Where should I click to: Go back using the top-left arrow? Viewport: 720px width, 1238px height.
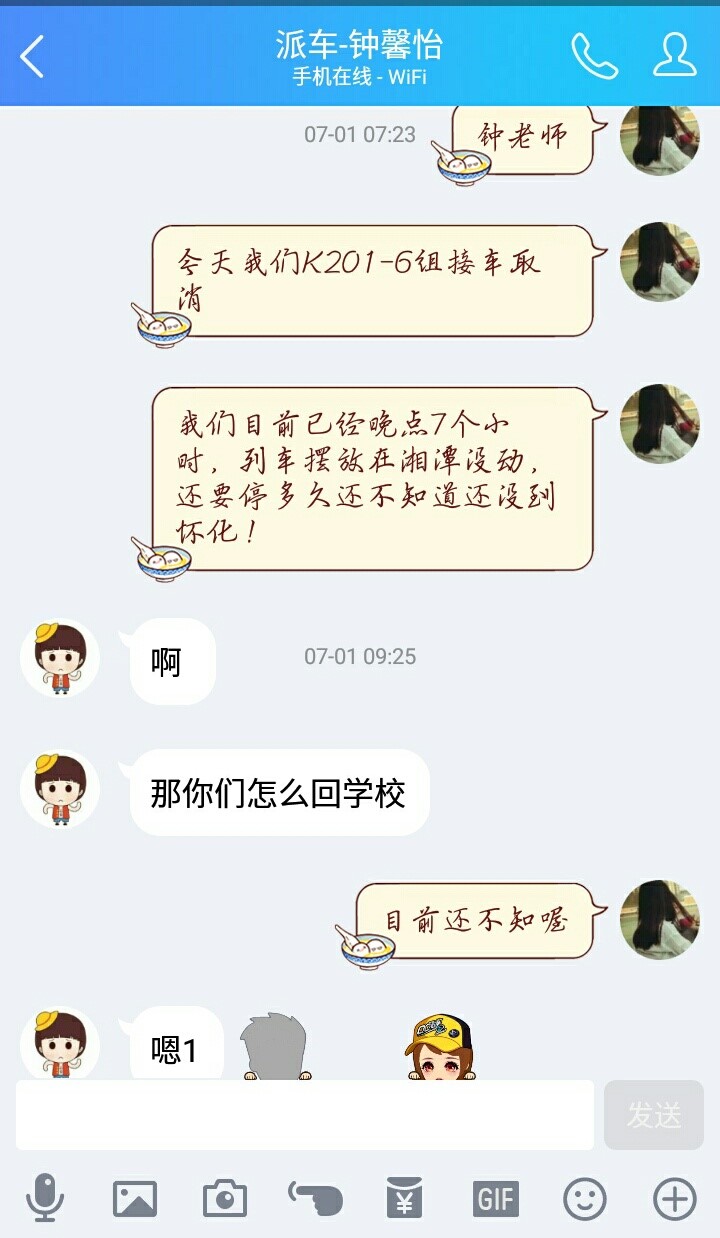[x=33, y=56]
